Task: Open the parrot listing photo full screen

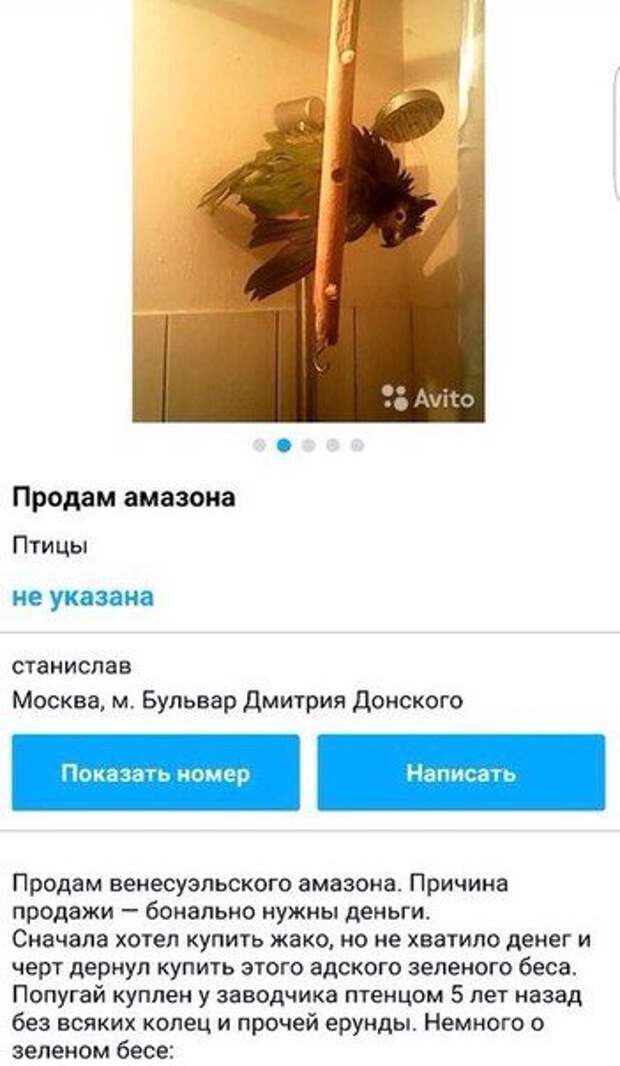Action: click(x=308, y=210)
